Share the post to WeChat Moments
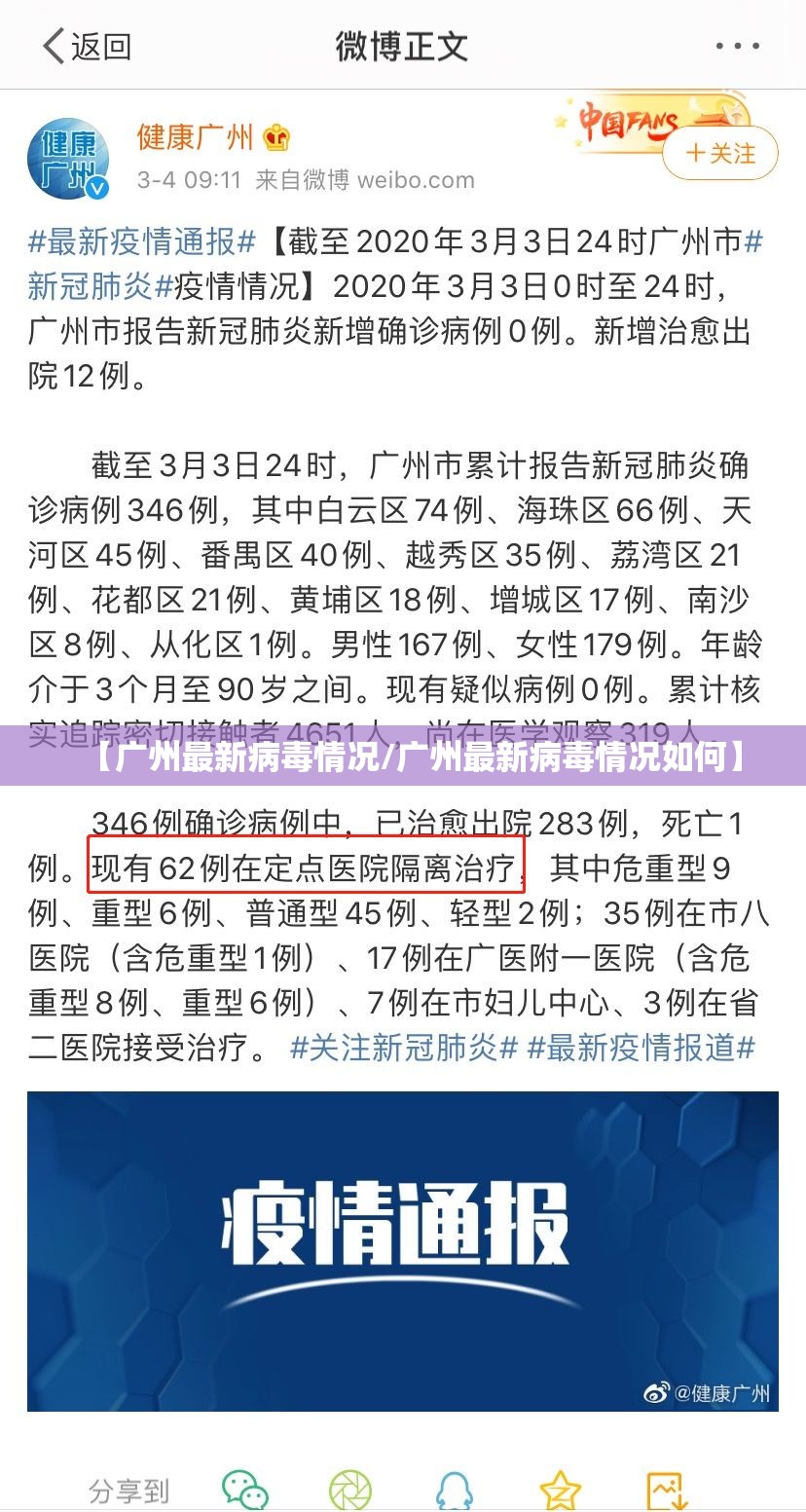 350,1491
